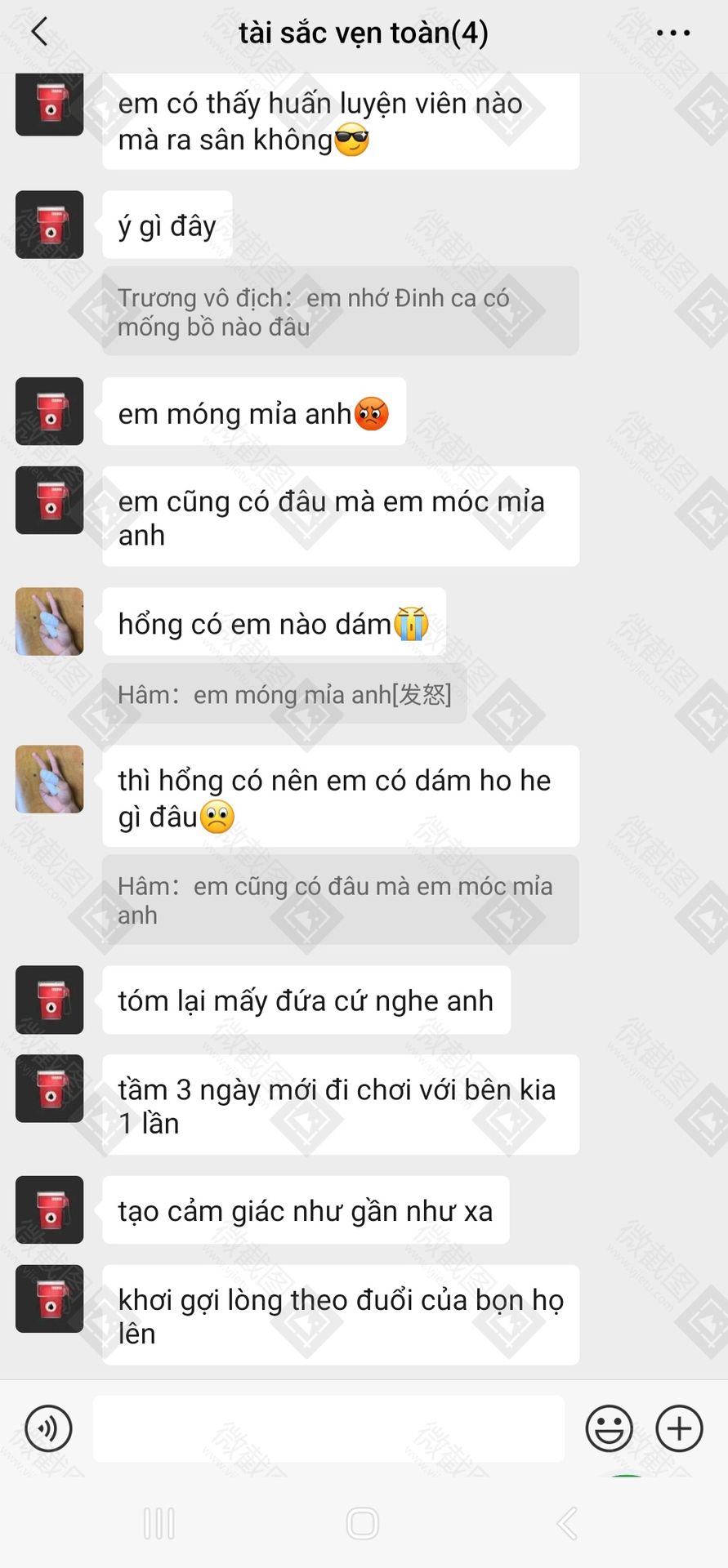728x1568 pixels.
Task: Open sender avatar beside 'ý gì đây'
Action: (50, 225)
